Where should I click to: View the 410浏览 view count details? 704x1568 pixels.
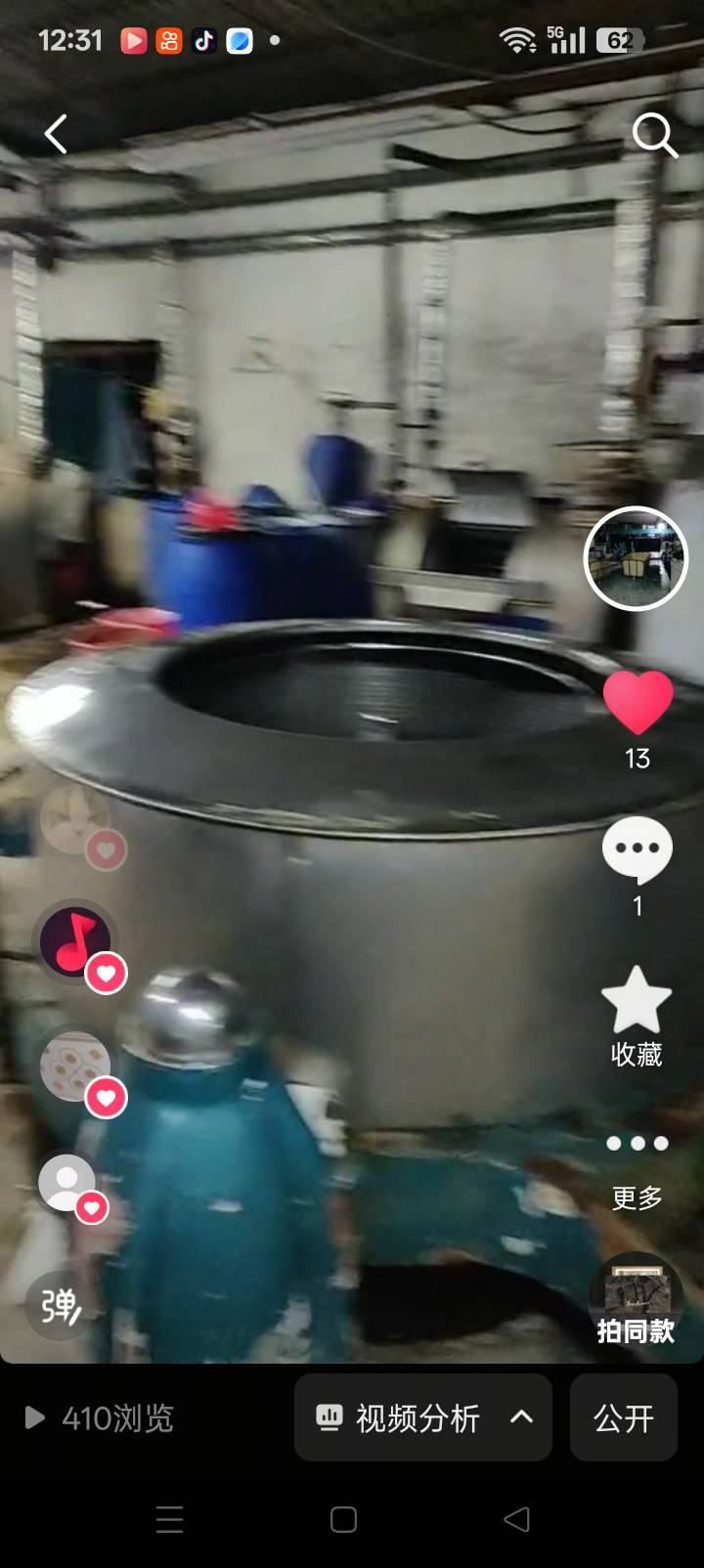tap(101, 1417)
